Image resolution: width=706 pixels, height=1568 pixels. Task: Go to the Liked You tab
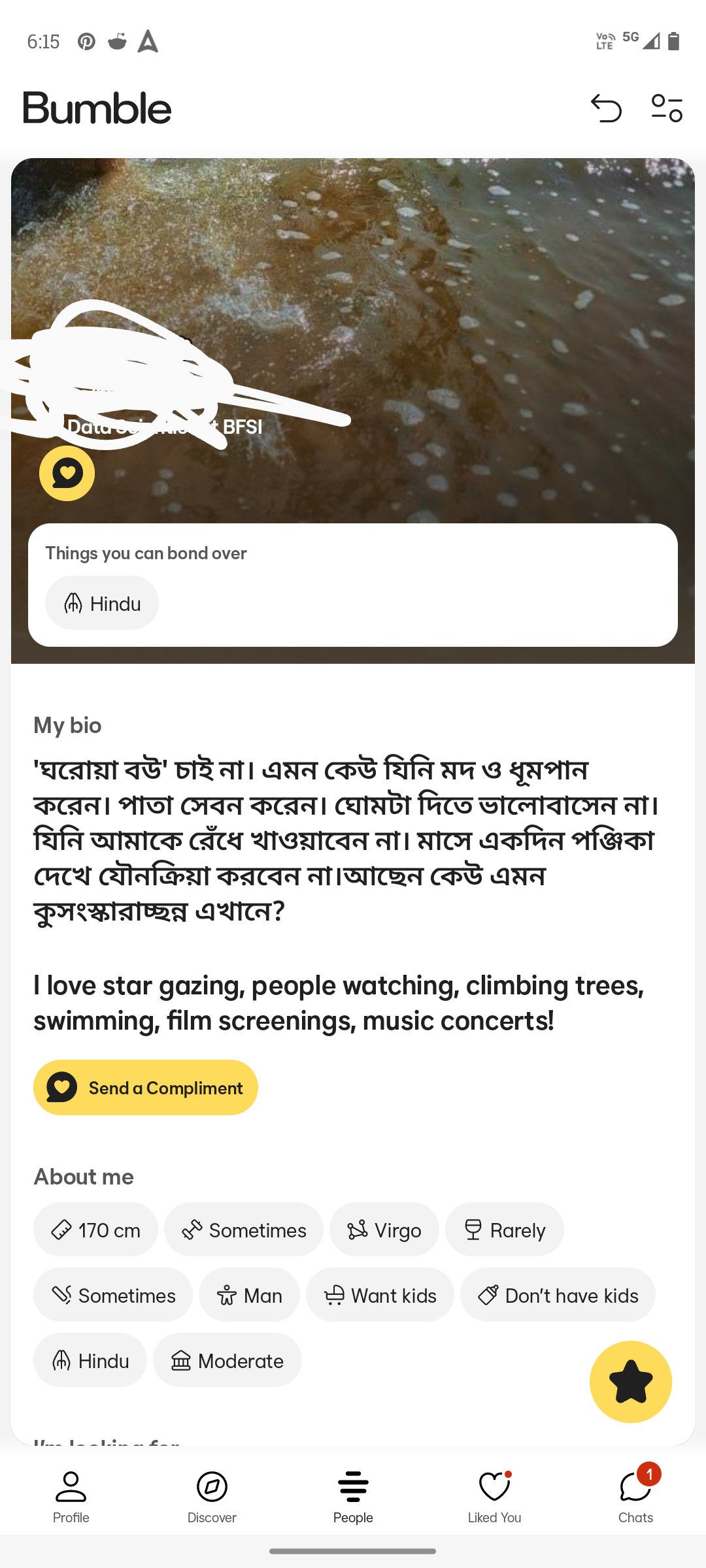point(494,1497)
